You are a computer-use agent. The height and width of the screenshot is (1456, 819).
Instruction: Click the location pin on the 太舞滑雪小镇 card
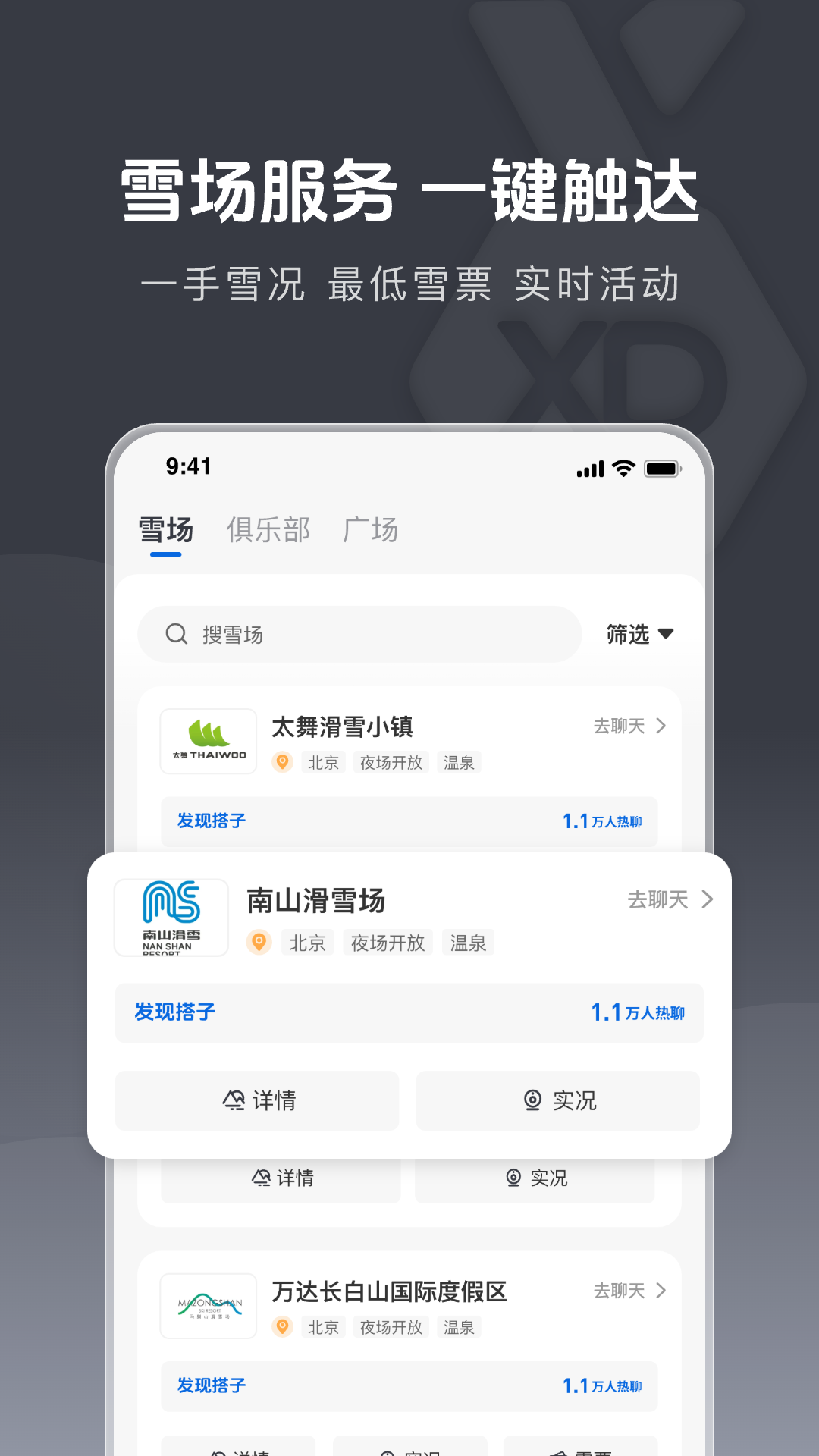coord(281,763)
